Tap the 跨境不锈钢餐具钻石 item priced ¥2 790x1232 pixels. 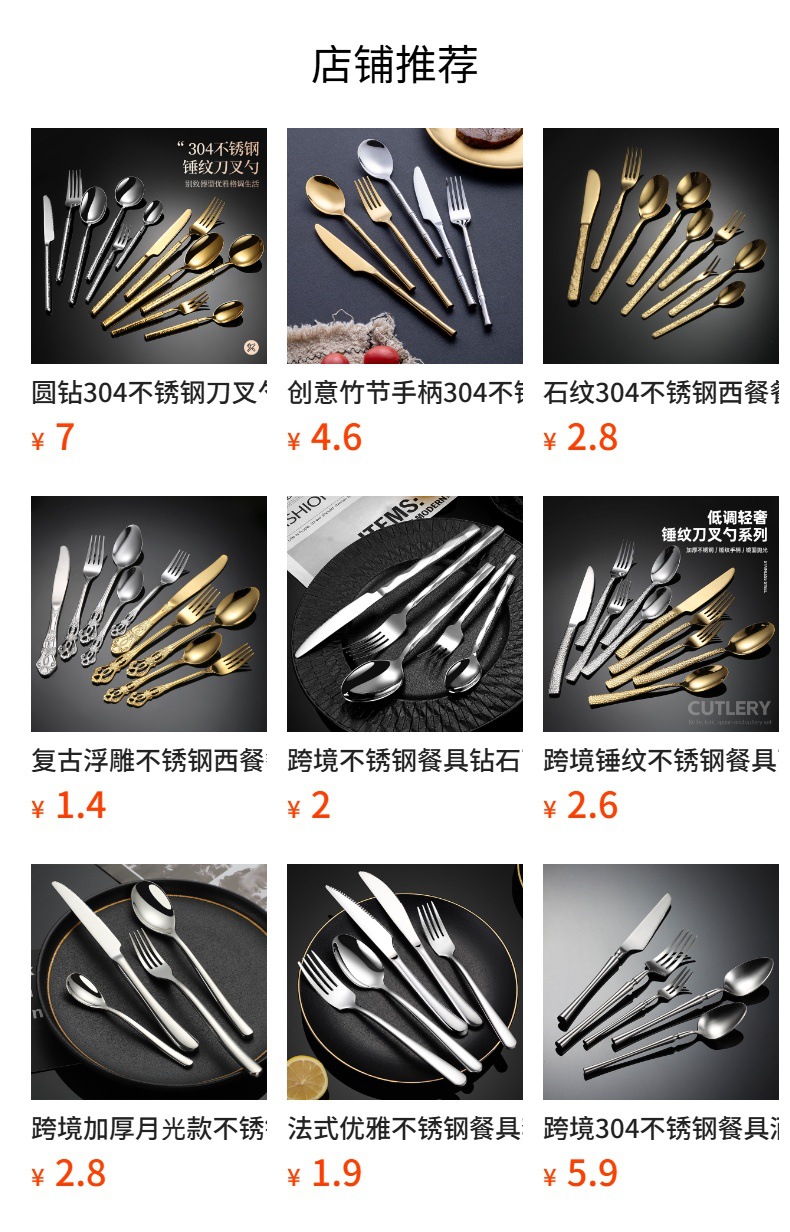405,614
